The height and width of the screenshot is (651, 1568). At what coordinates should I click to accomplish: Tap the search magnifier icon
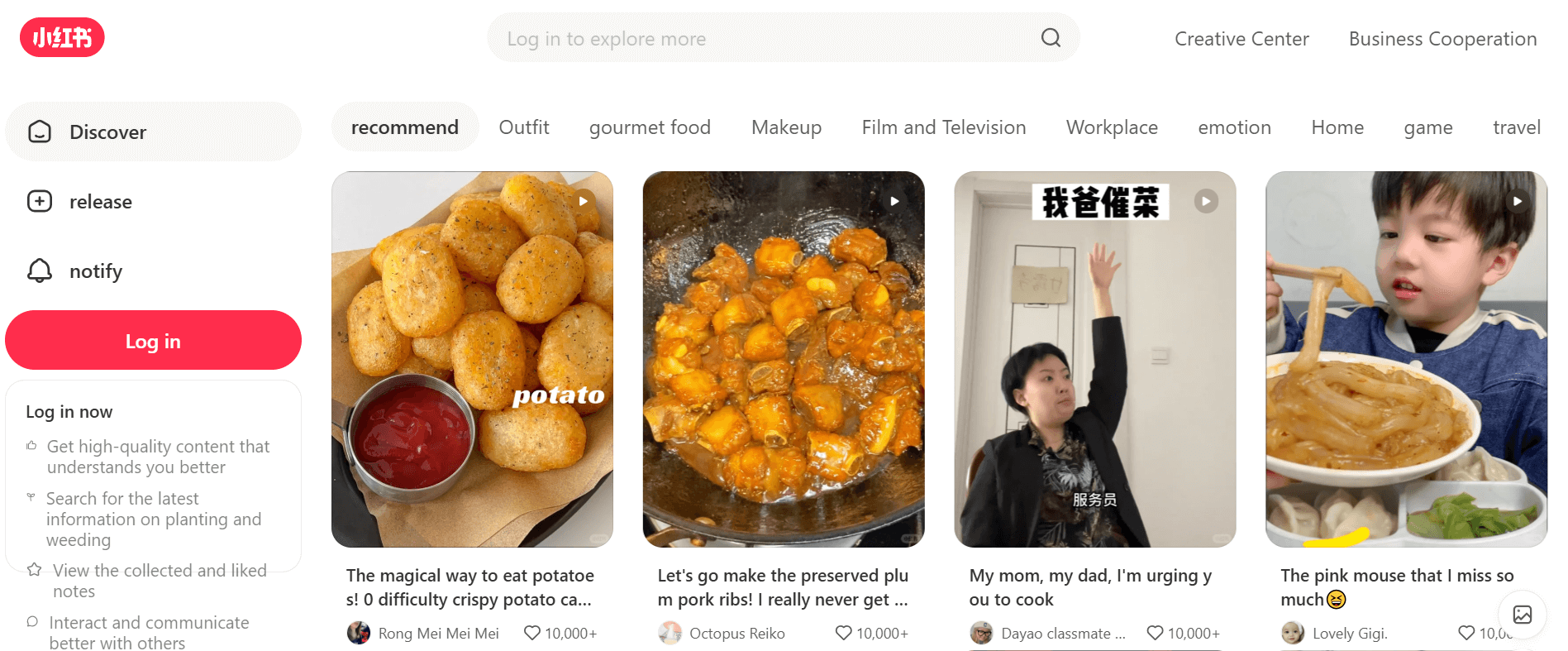pos(1051,38)
